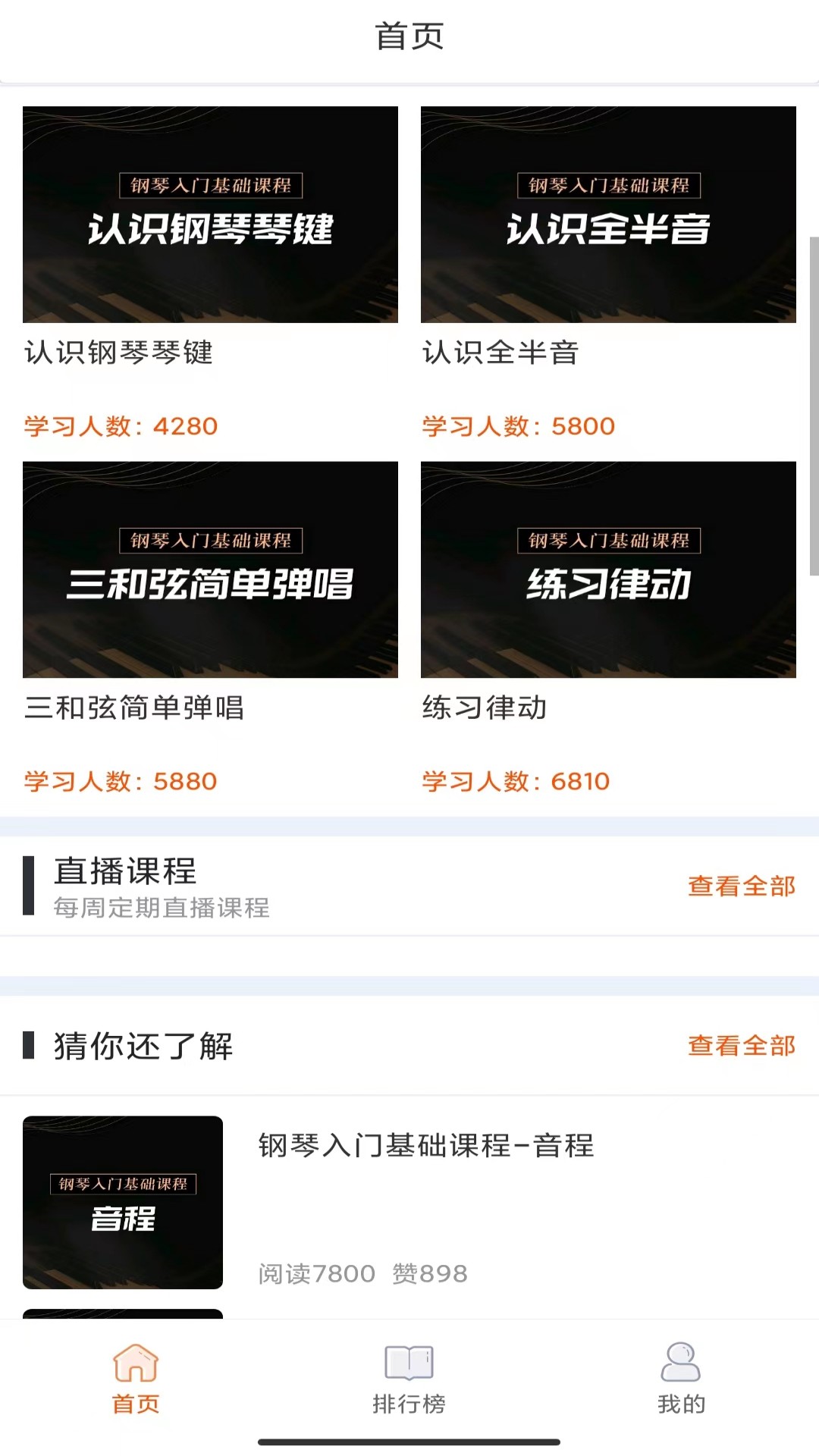The image size is (819, 1456).
Task: Click the 认识钢琴琴键 course title text
Action: tap(118, 354)
